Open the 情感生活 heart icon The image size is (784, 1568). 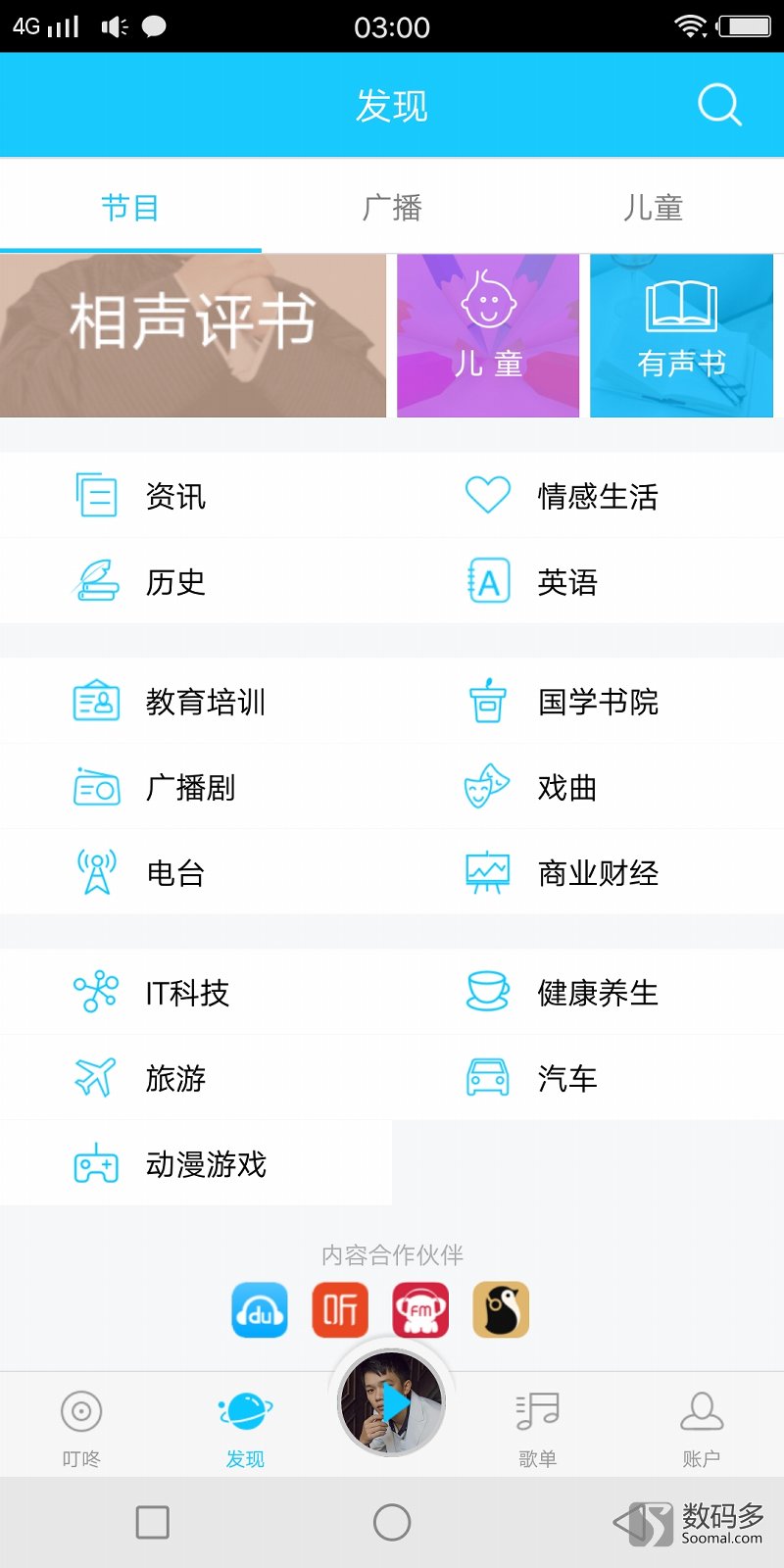click(x=487, y=495)
